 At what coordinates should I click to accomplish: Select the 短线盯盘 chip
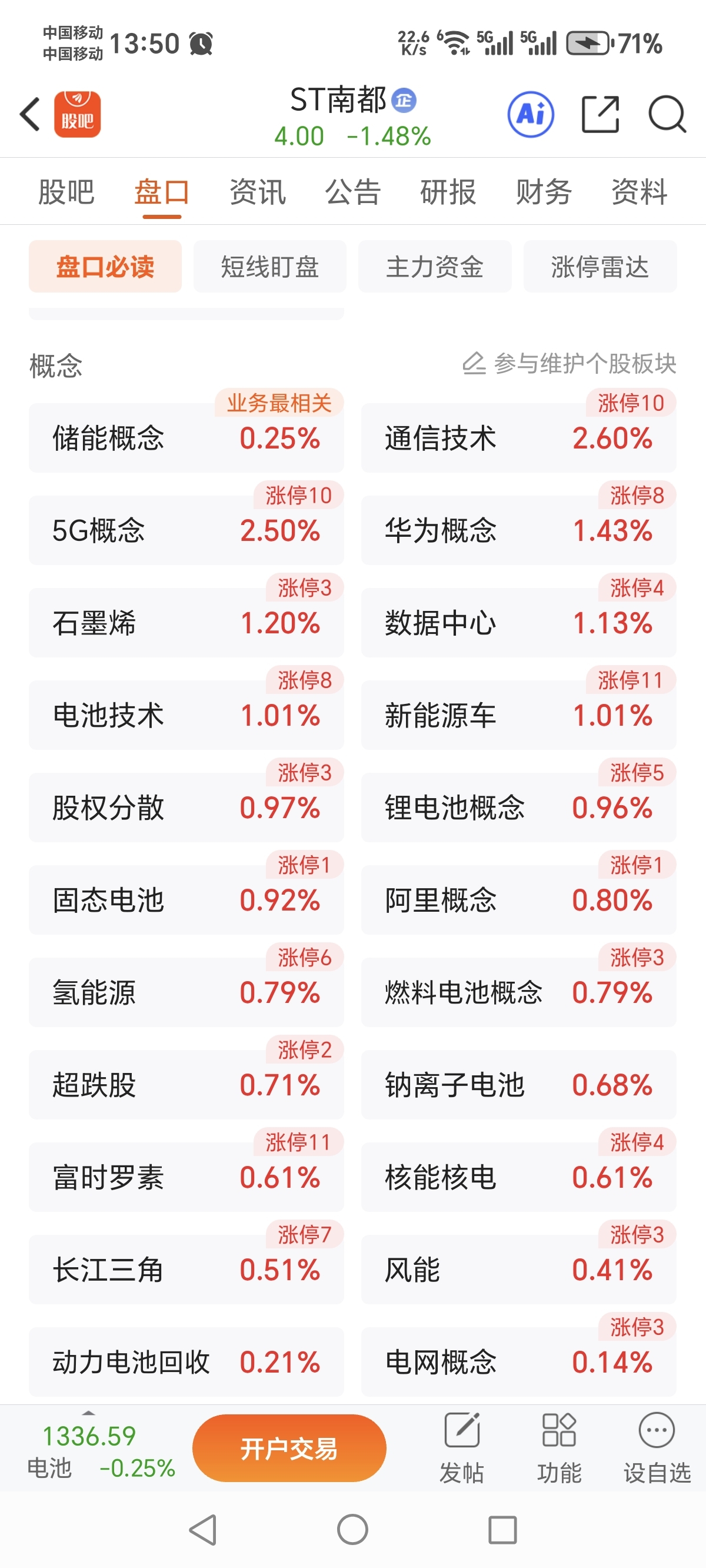(x=269, y=267)
